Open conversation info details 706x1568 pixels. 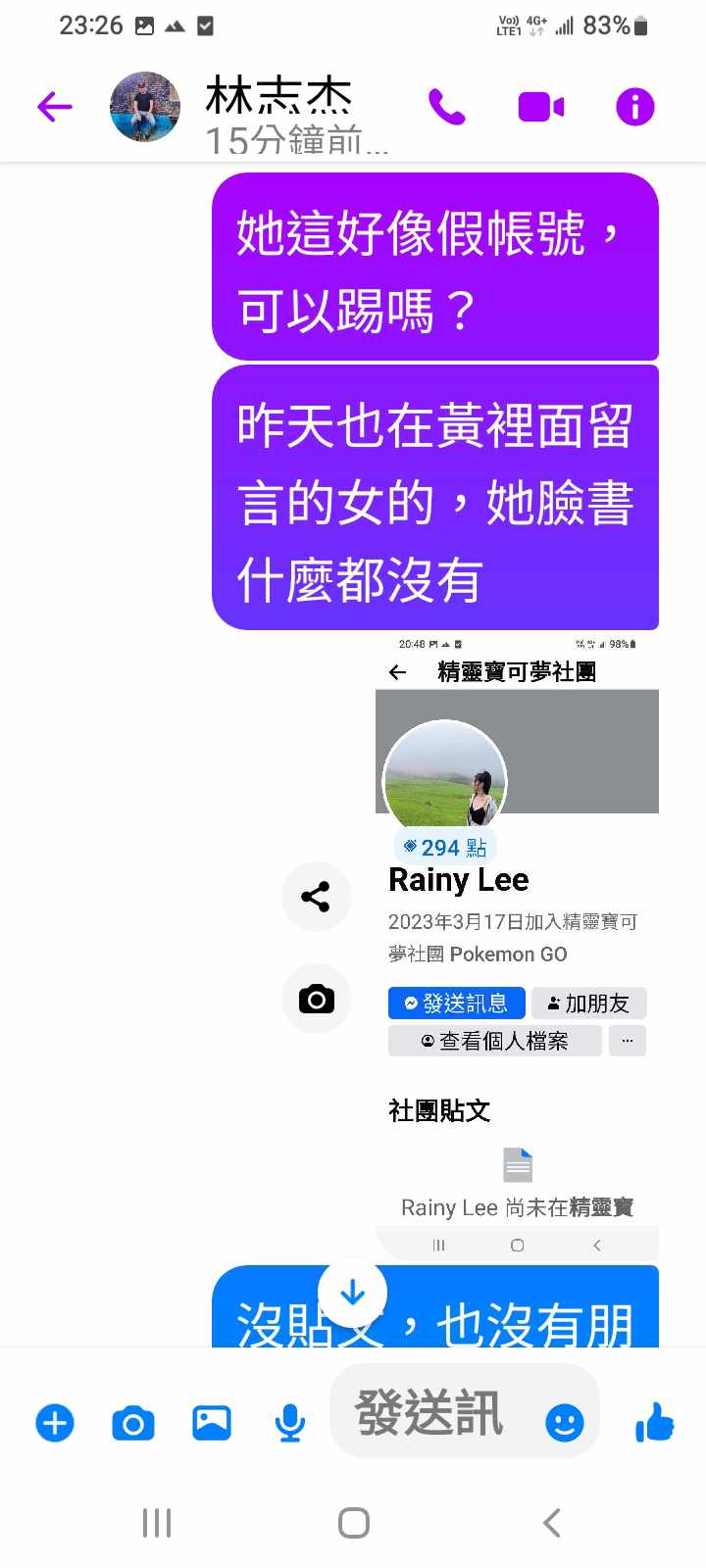(x=634, y=107)
